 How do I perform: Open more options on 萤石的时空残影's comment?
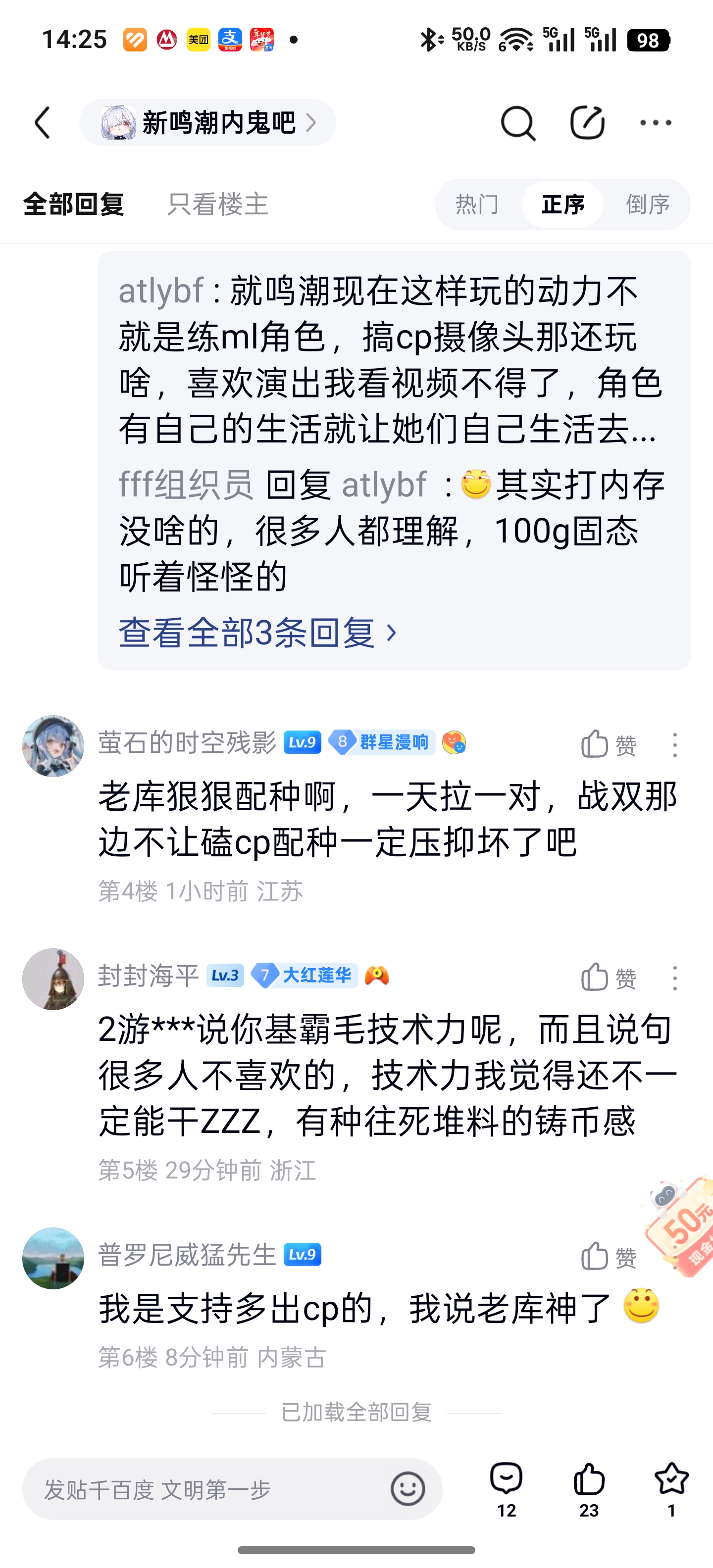click(x=675, y=744)
